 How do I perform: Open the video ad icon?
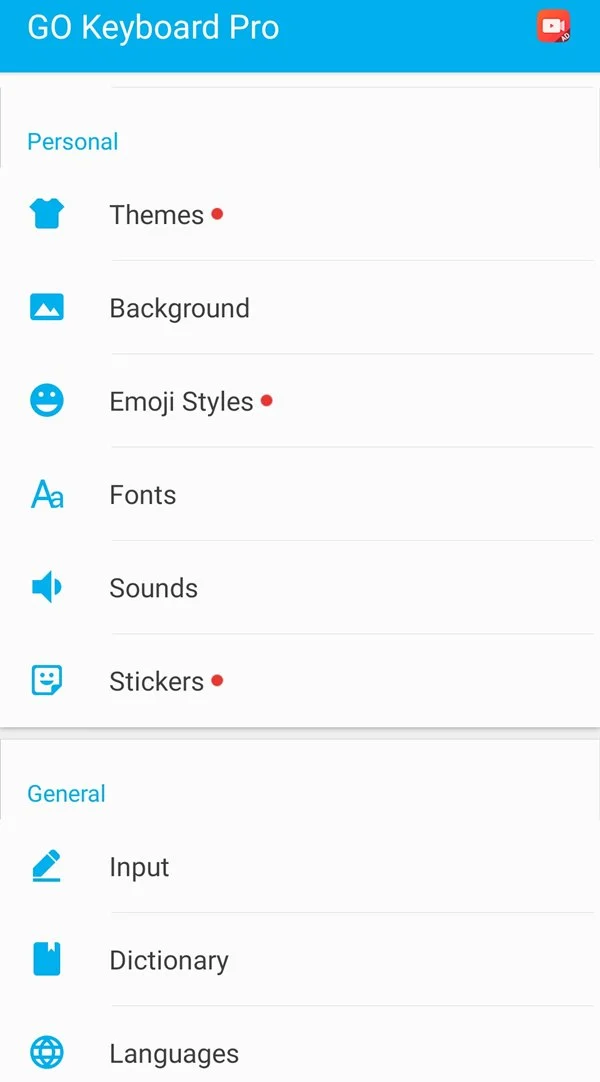(553, 26)
